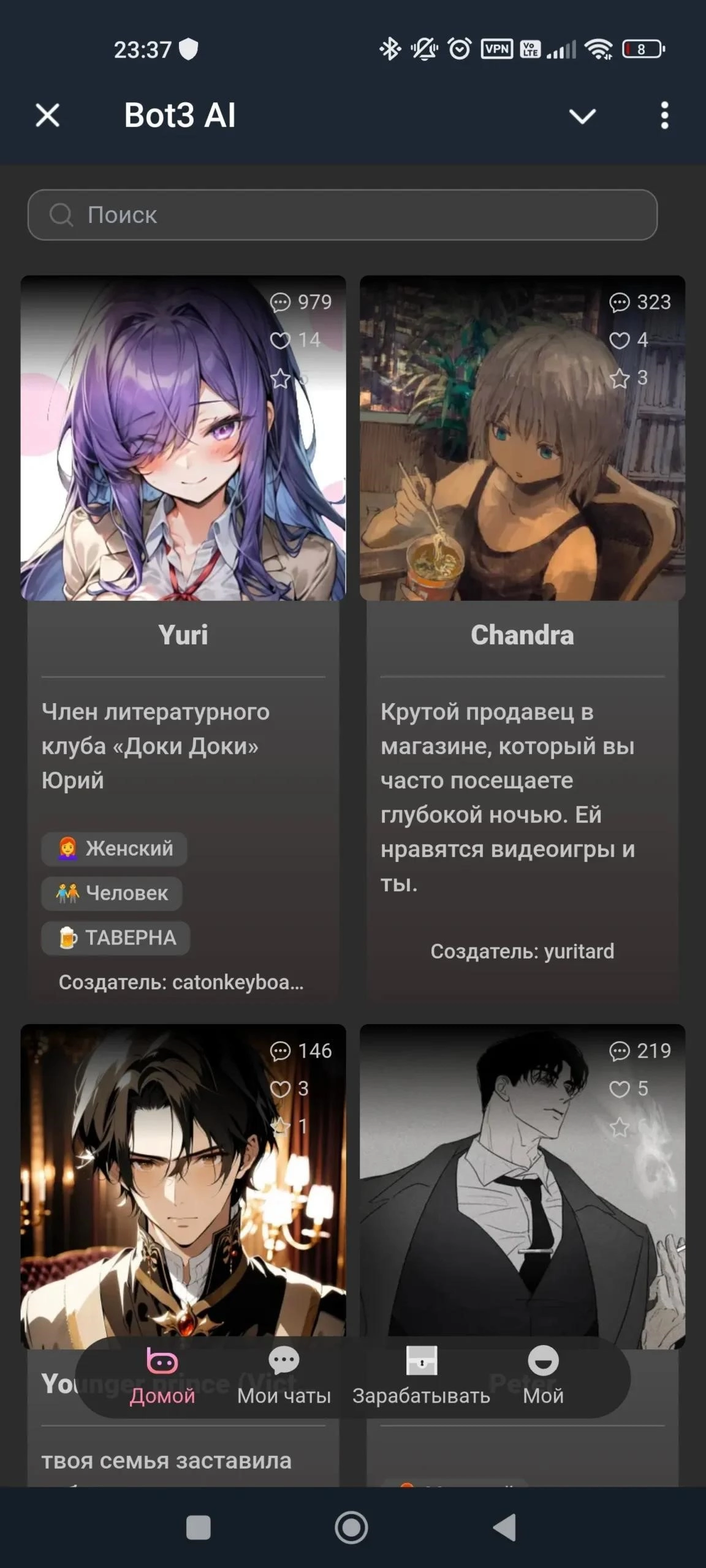This screenshot has height=1568, width=706.
Task: Open the Peter character card
Action: coord(522,1182)
